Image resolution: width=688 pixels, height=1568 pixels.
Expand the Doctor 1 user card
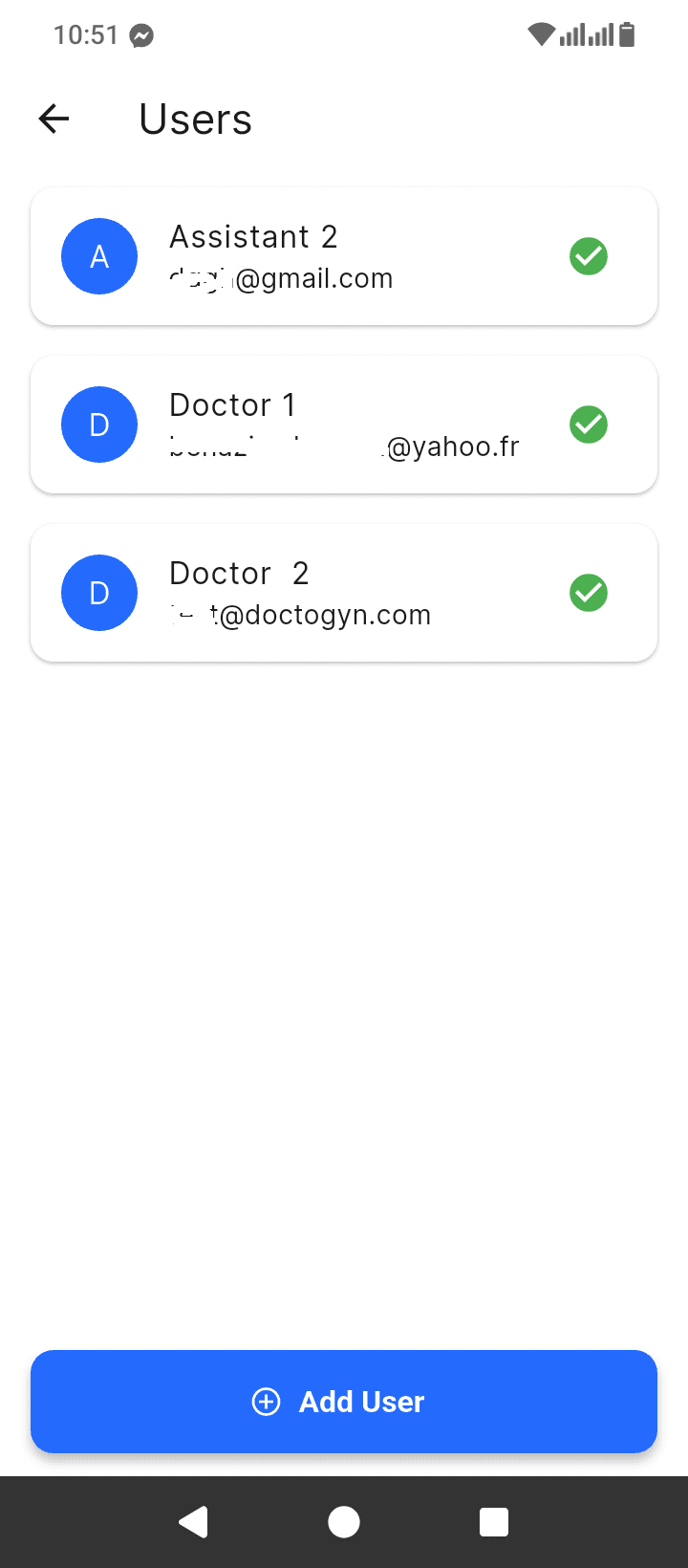344,425
